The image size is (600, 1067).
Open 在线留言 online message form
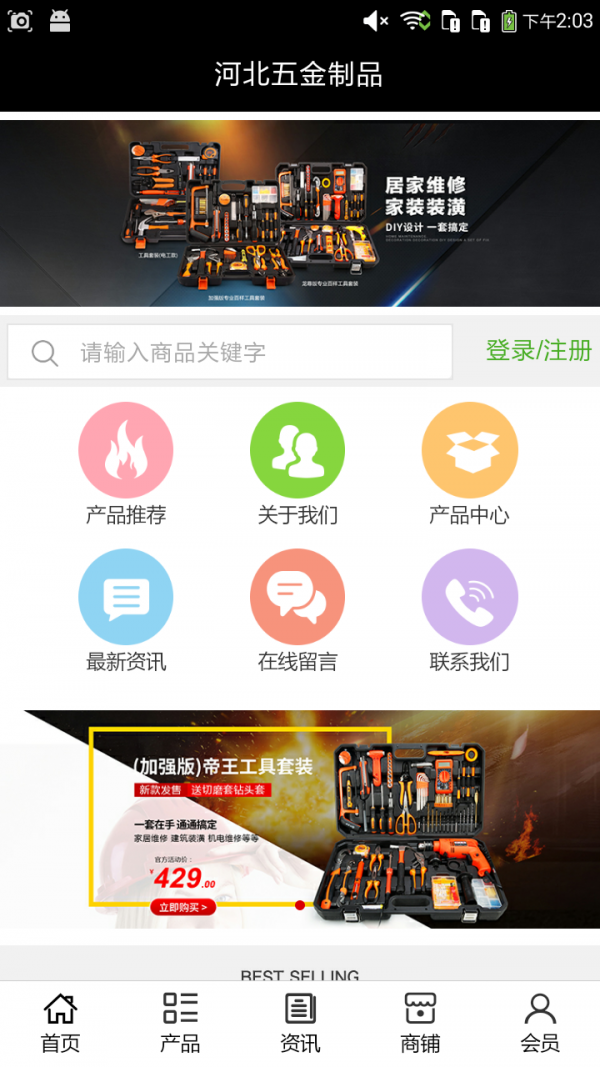tap(297, 610)
